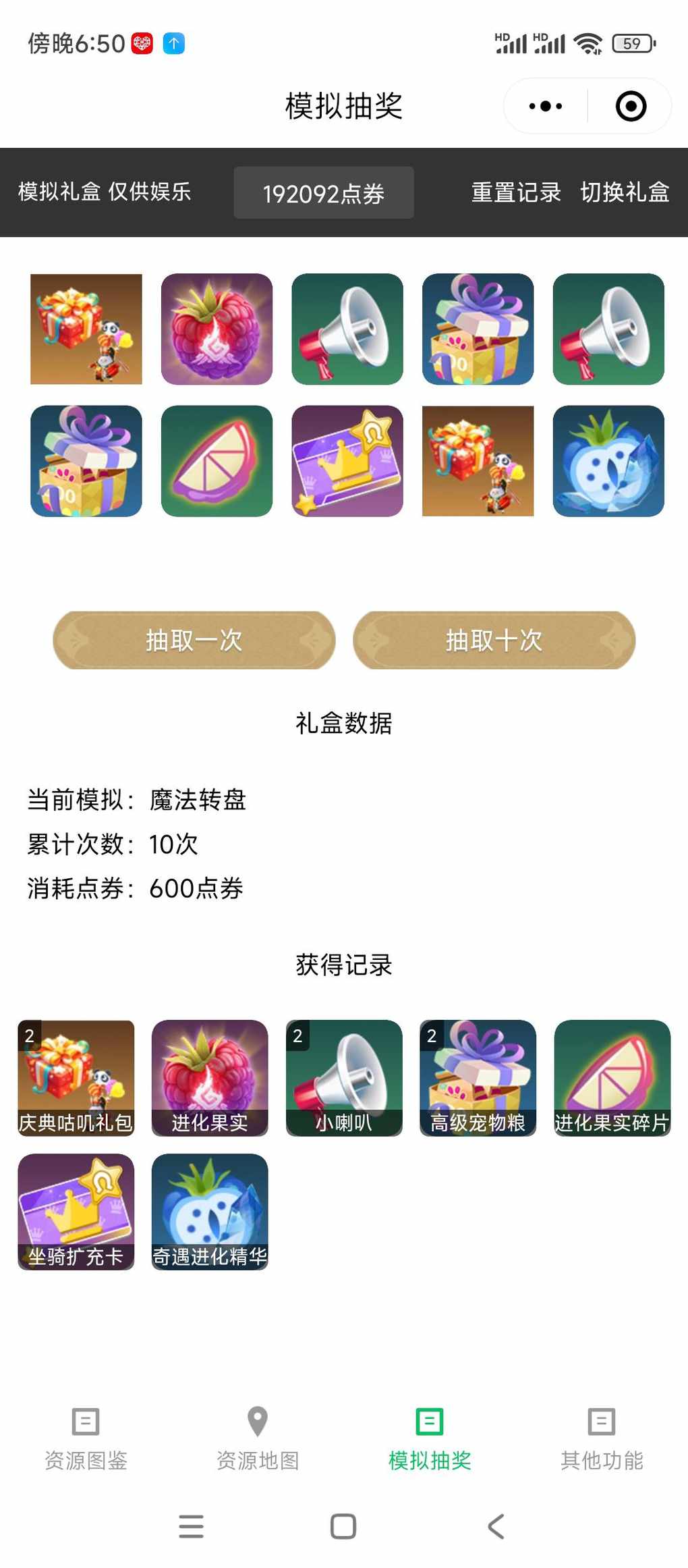The image size is (688, 1568).
Task: Tap 切换礼盒 to switch gift box
Action: coord(625,192)
